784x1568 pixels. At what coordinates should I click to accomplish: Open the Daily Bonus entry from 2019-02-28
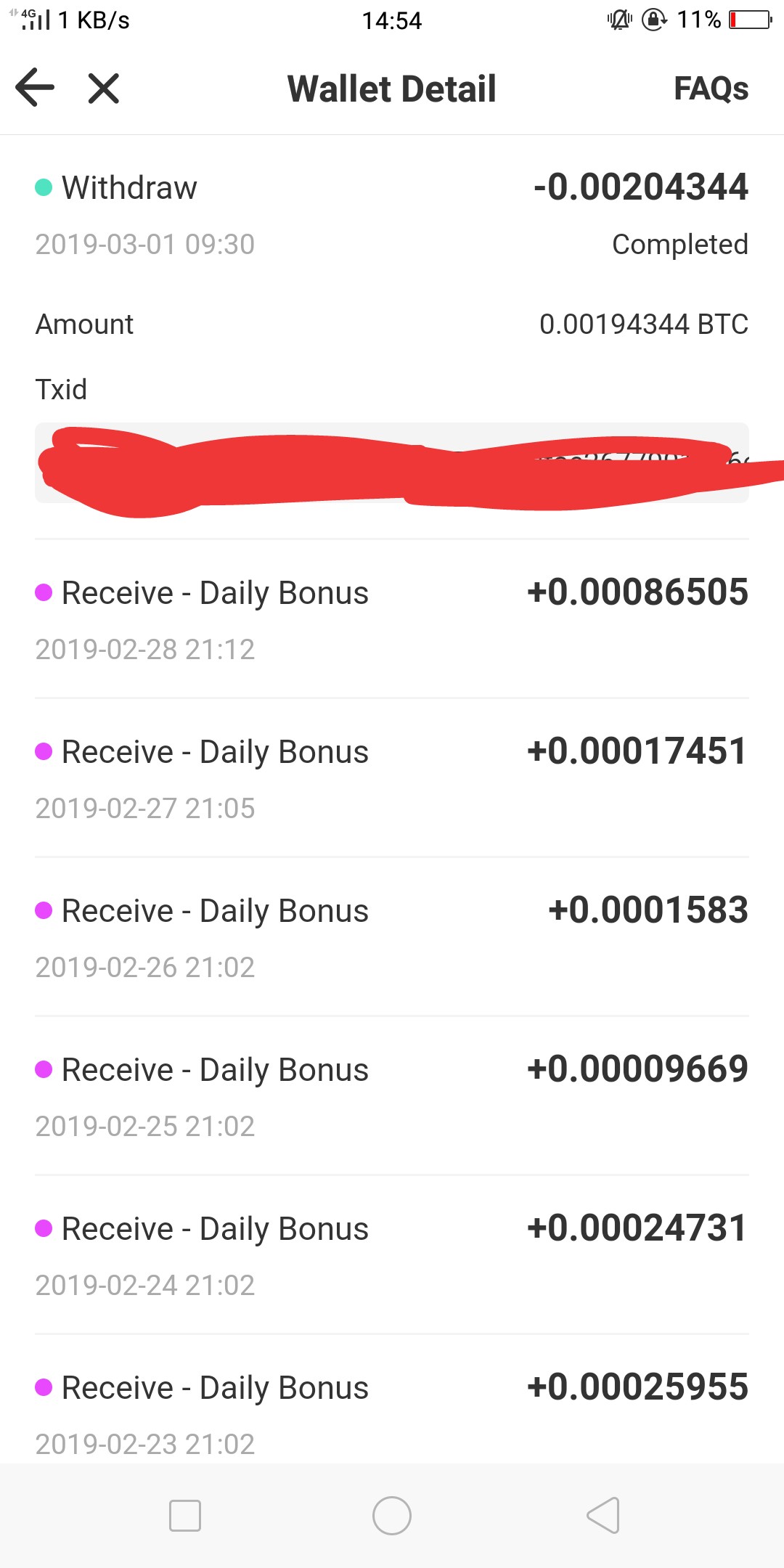392,619
